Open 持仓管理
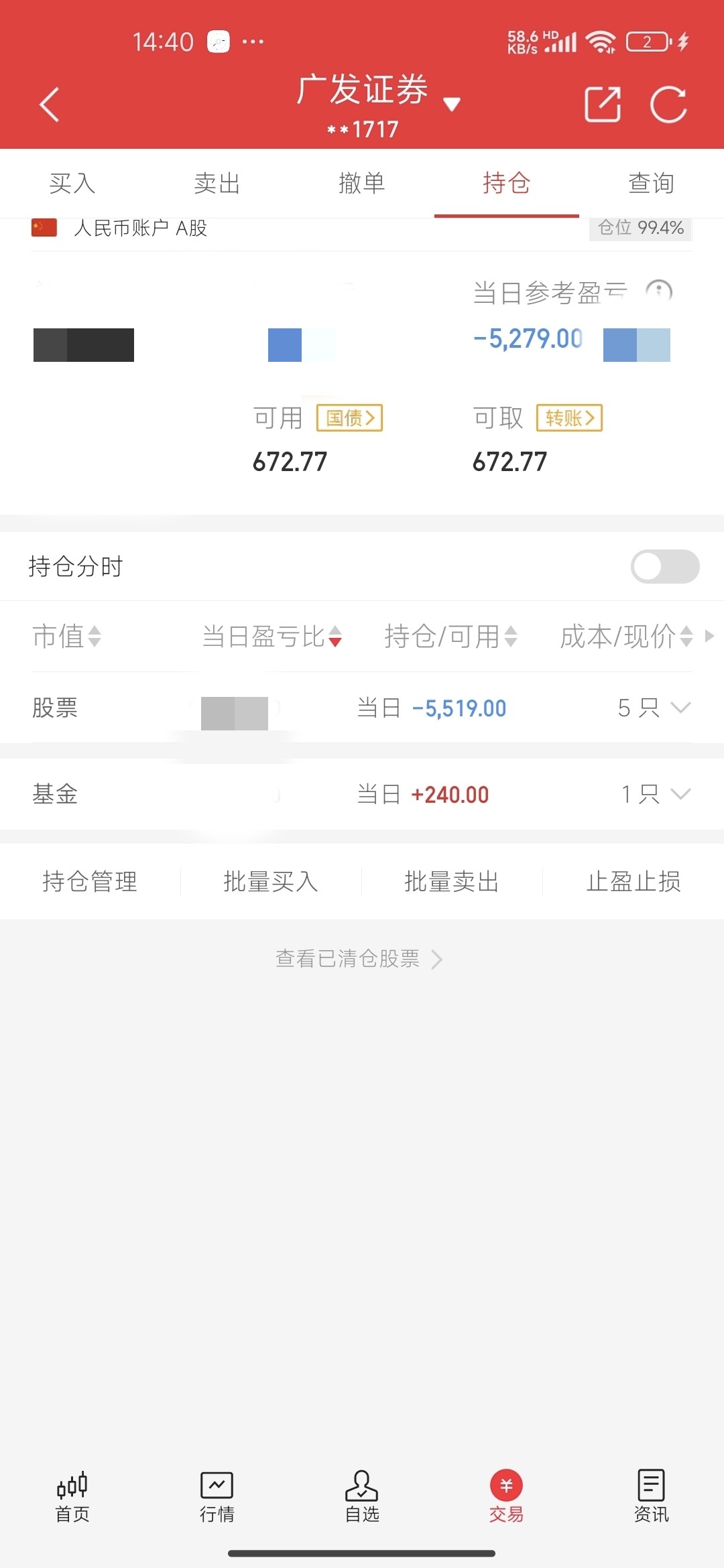 [90, 881]
